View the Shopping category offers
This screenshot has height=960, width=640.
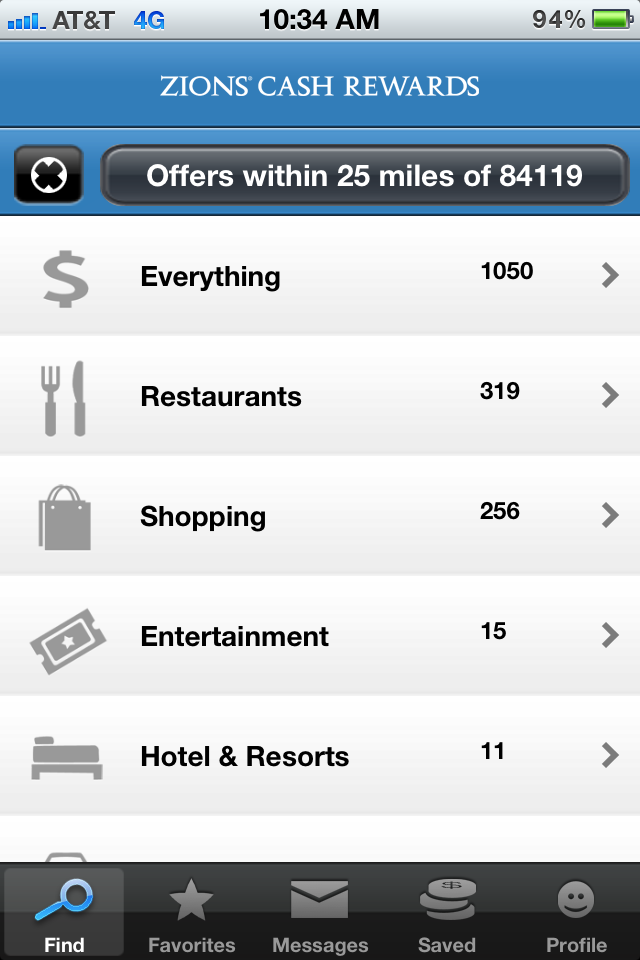point(320,516)
